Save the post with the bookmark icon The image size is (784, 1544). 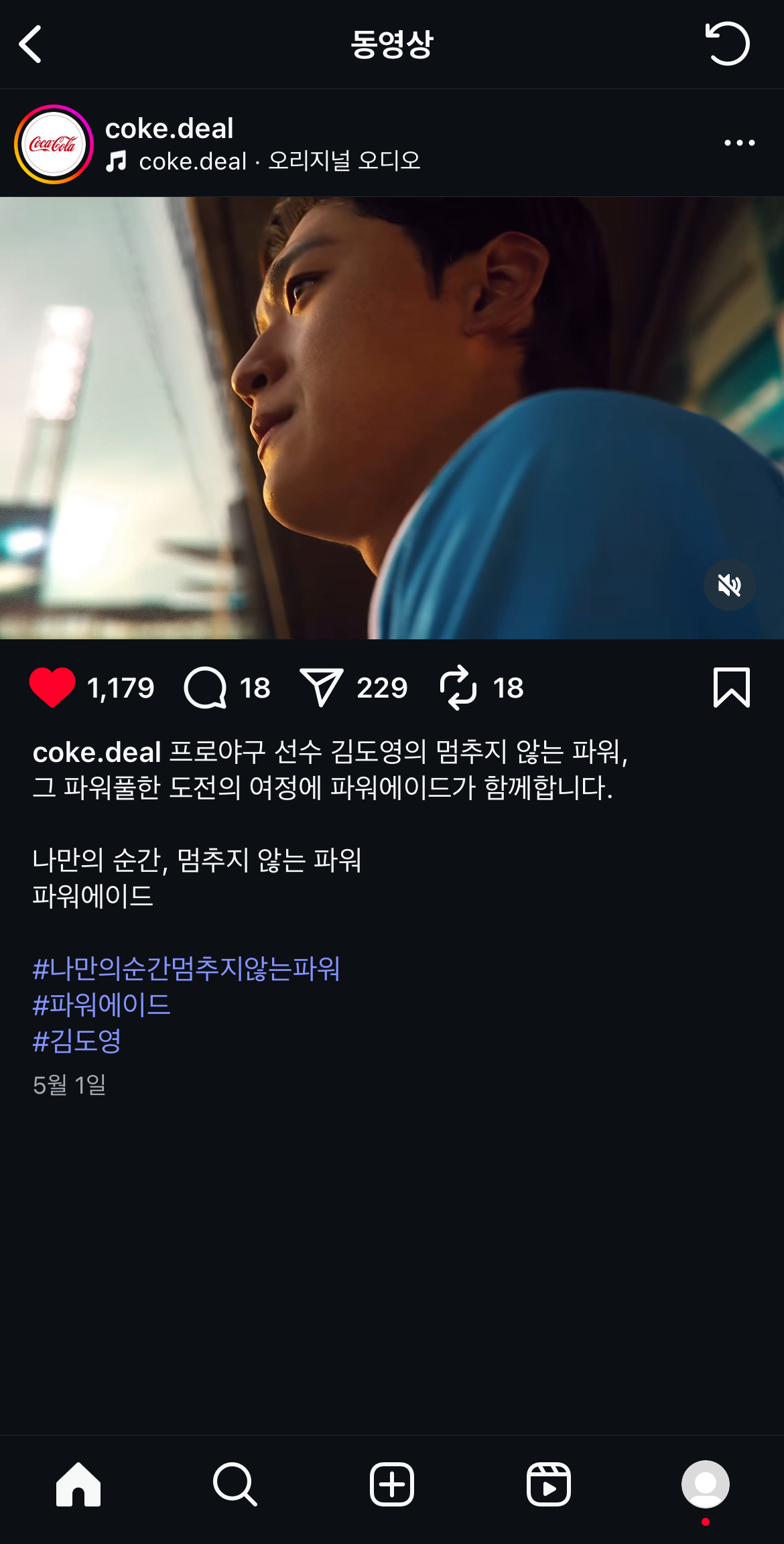731,688
